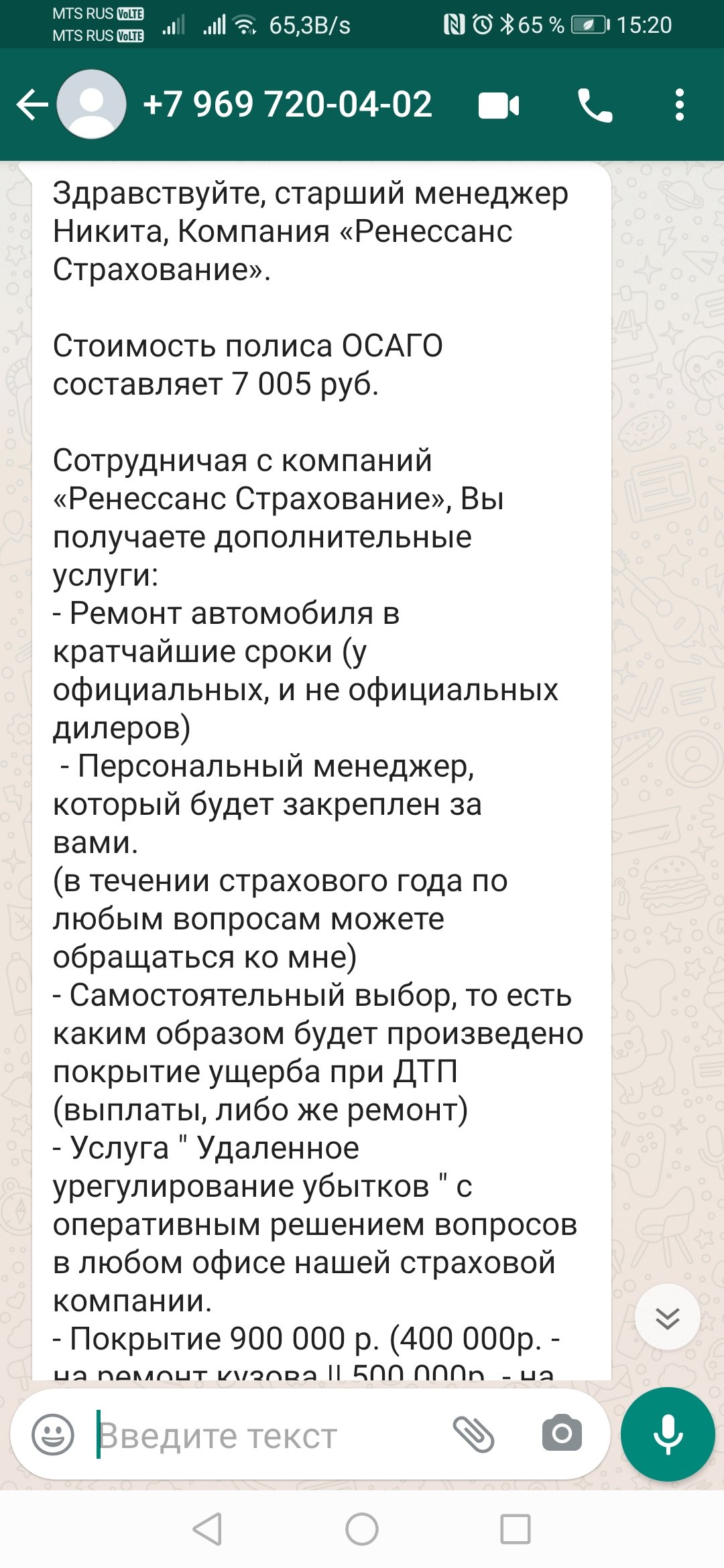Start a video call
724x1568 pixels.
[499, 106]
